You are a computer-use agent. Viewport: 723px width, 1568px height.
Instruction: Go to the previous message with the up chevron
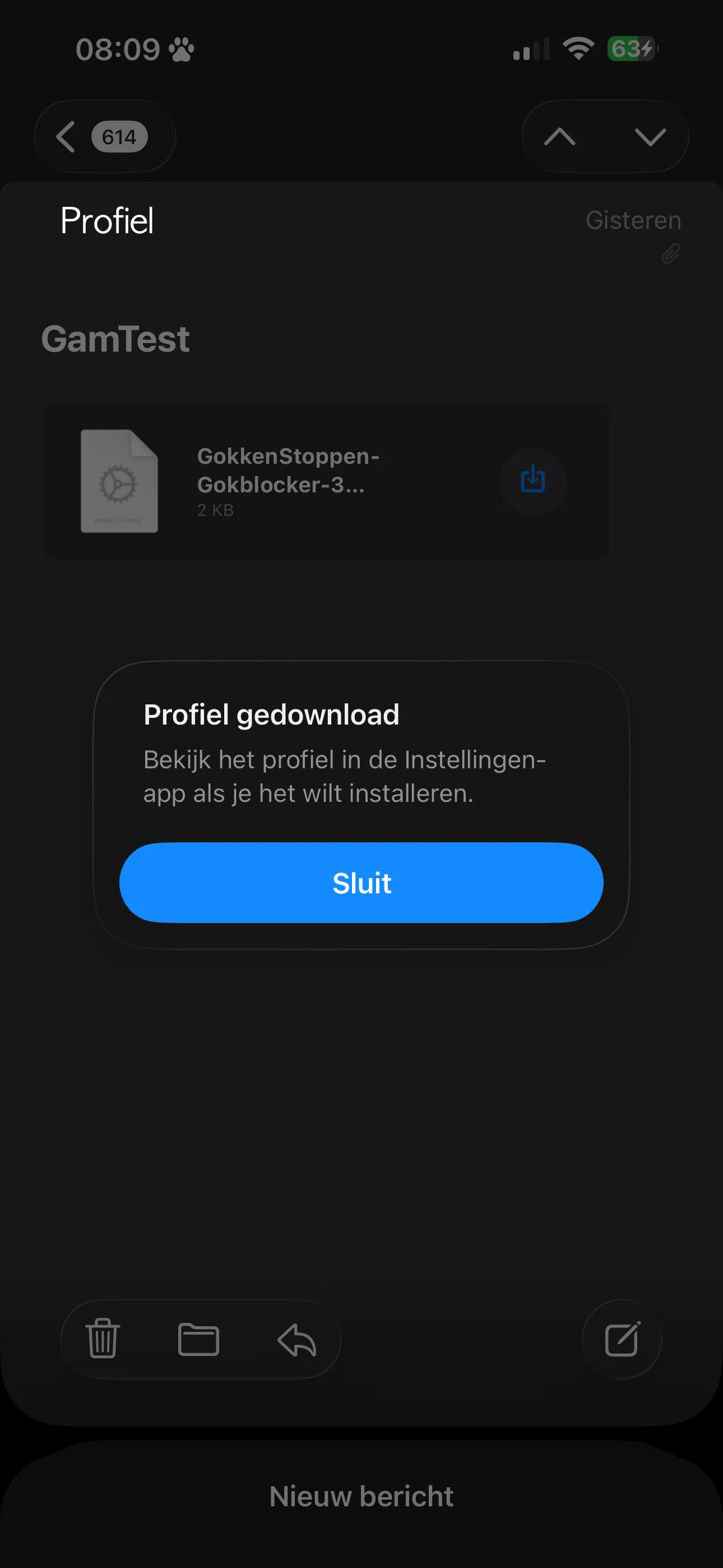(x=561, y=136)
